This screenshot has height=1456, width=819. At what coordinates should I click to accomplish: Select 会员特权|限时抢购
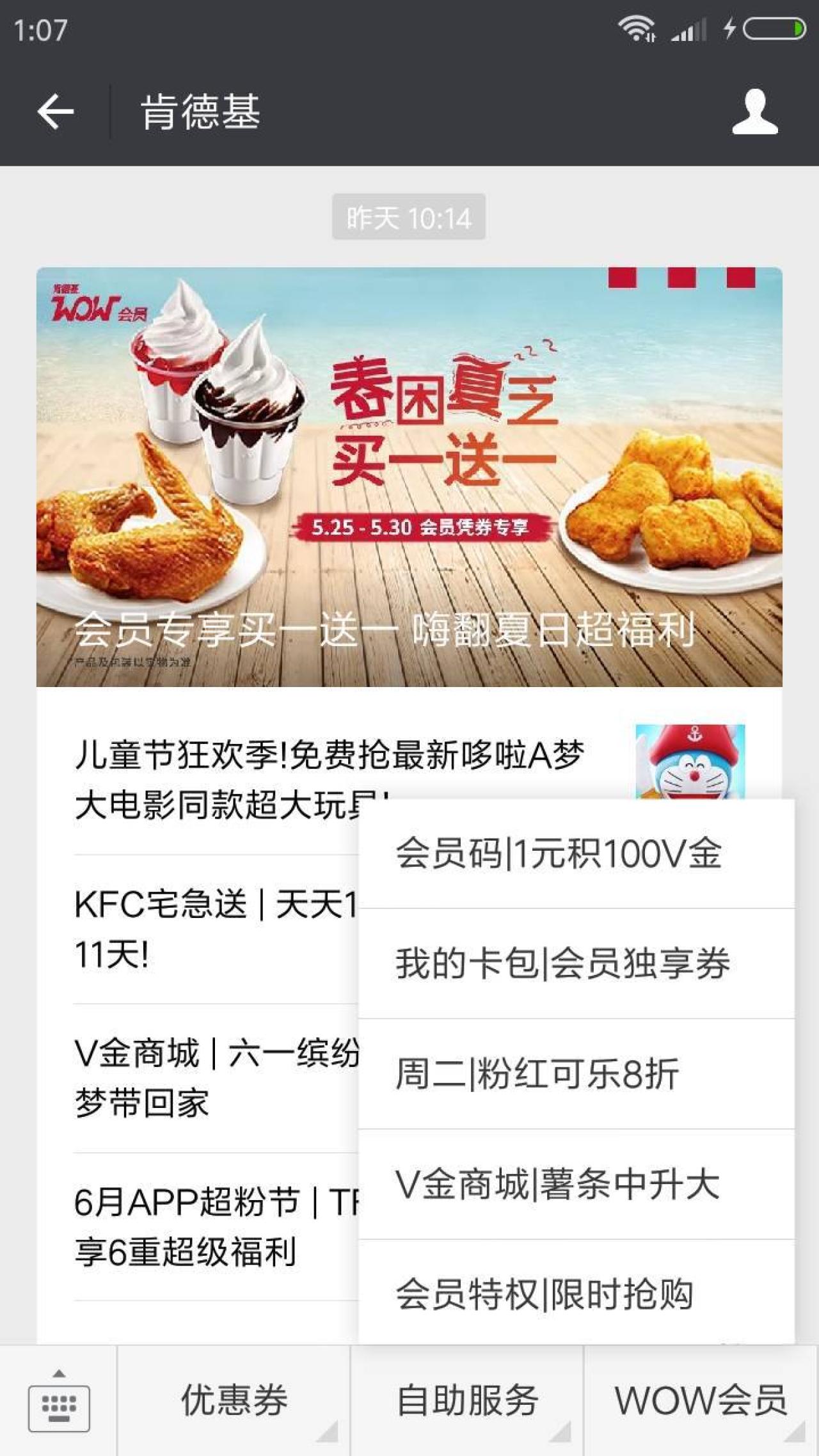[576, 1294]
